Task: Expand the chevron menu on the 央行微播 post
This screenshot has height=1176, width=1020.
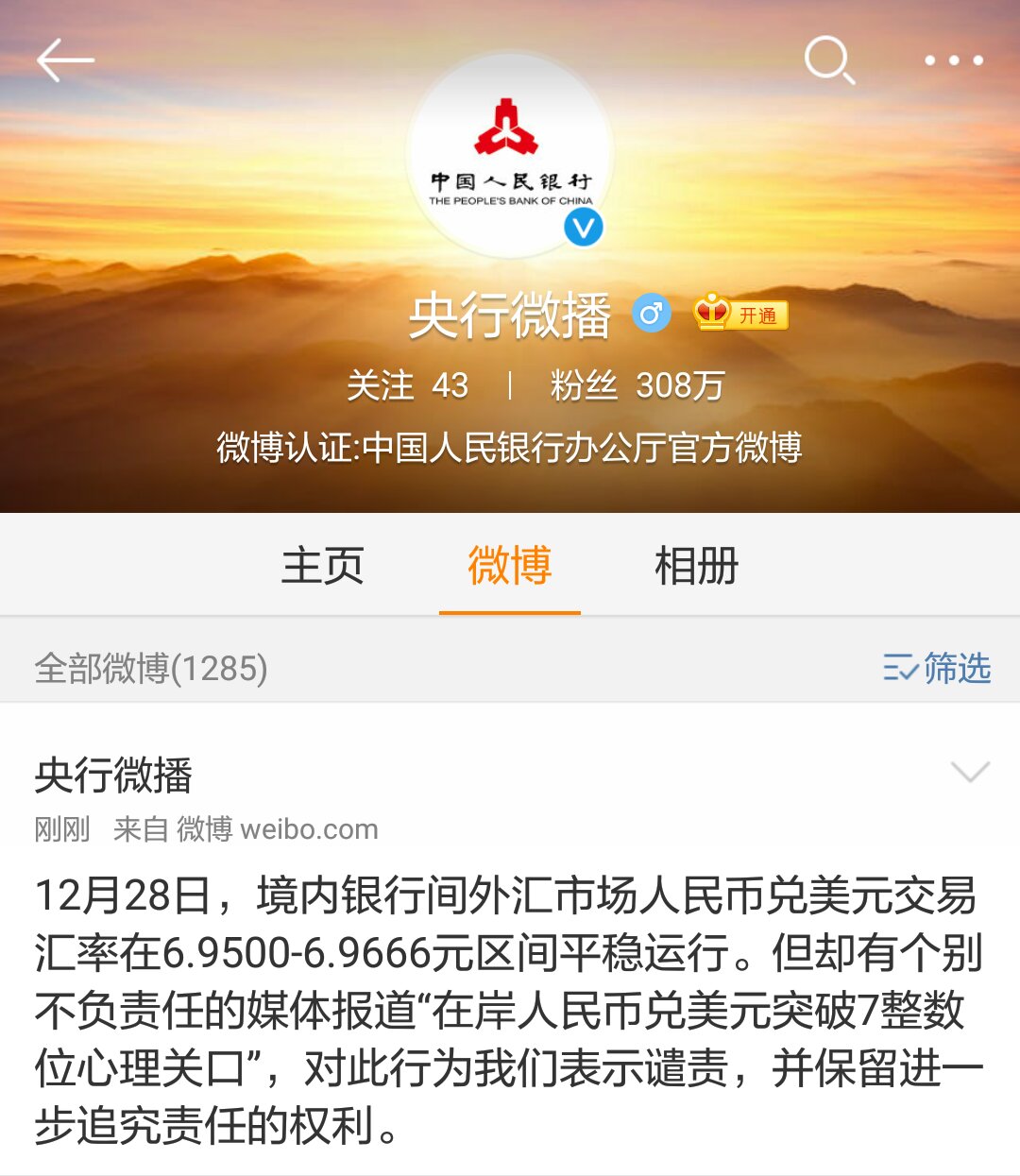Action: [970, 773]
